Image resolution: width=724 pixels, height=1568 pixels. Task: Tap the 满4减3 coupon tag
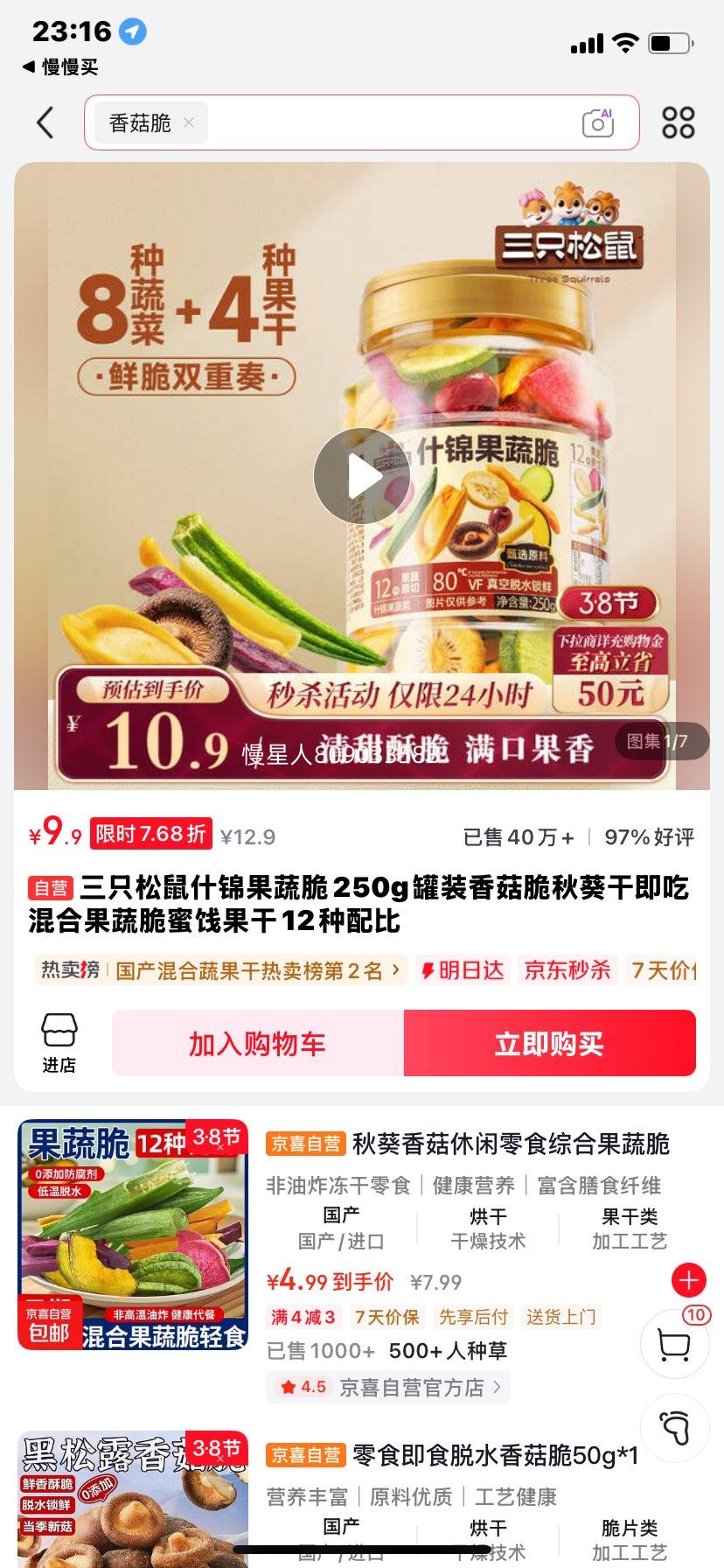(x=302, y=1316)
